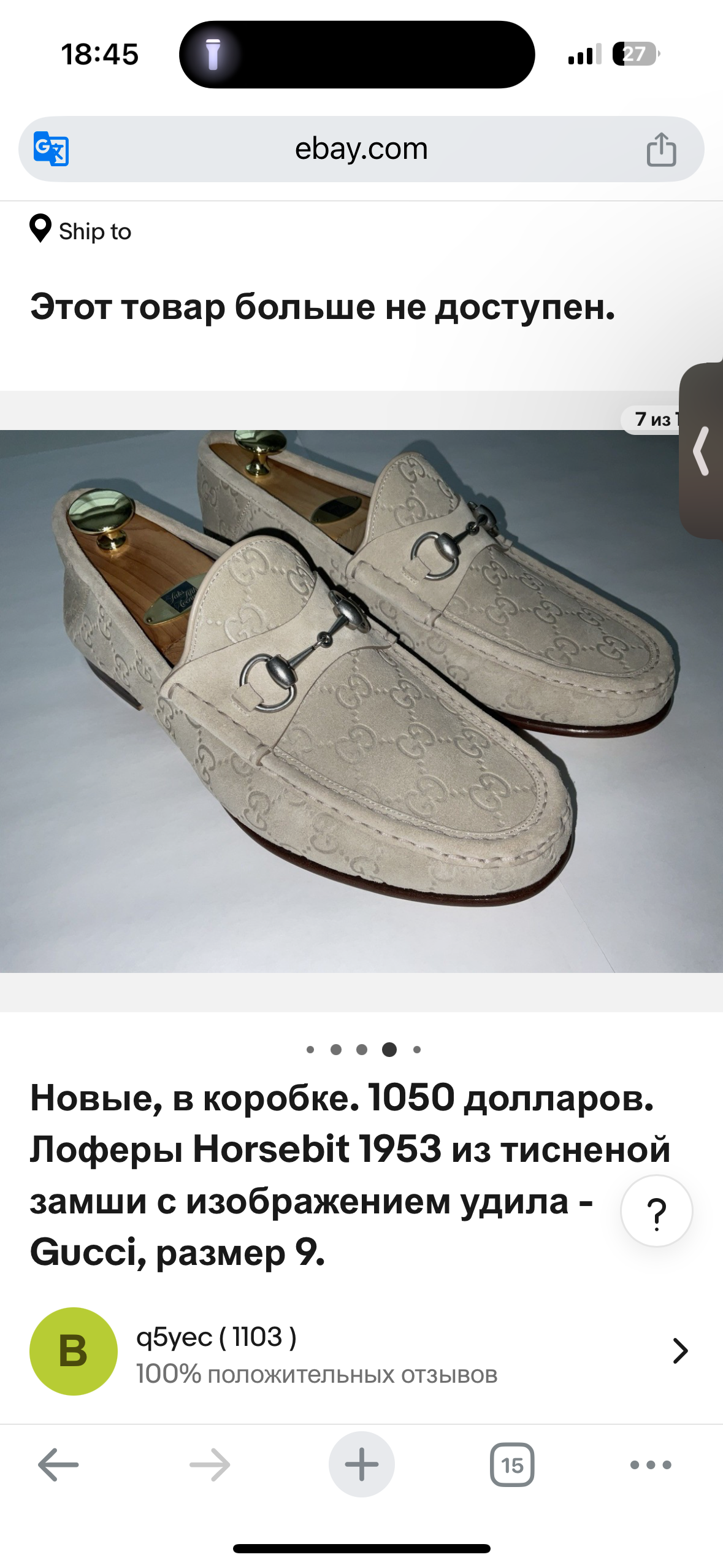The width and height of the screenshot is (723, 1568).
Task: Jump to the second image dot
Action: (x=335, y=1050)
